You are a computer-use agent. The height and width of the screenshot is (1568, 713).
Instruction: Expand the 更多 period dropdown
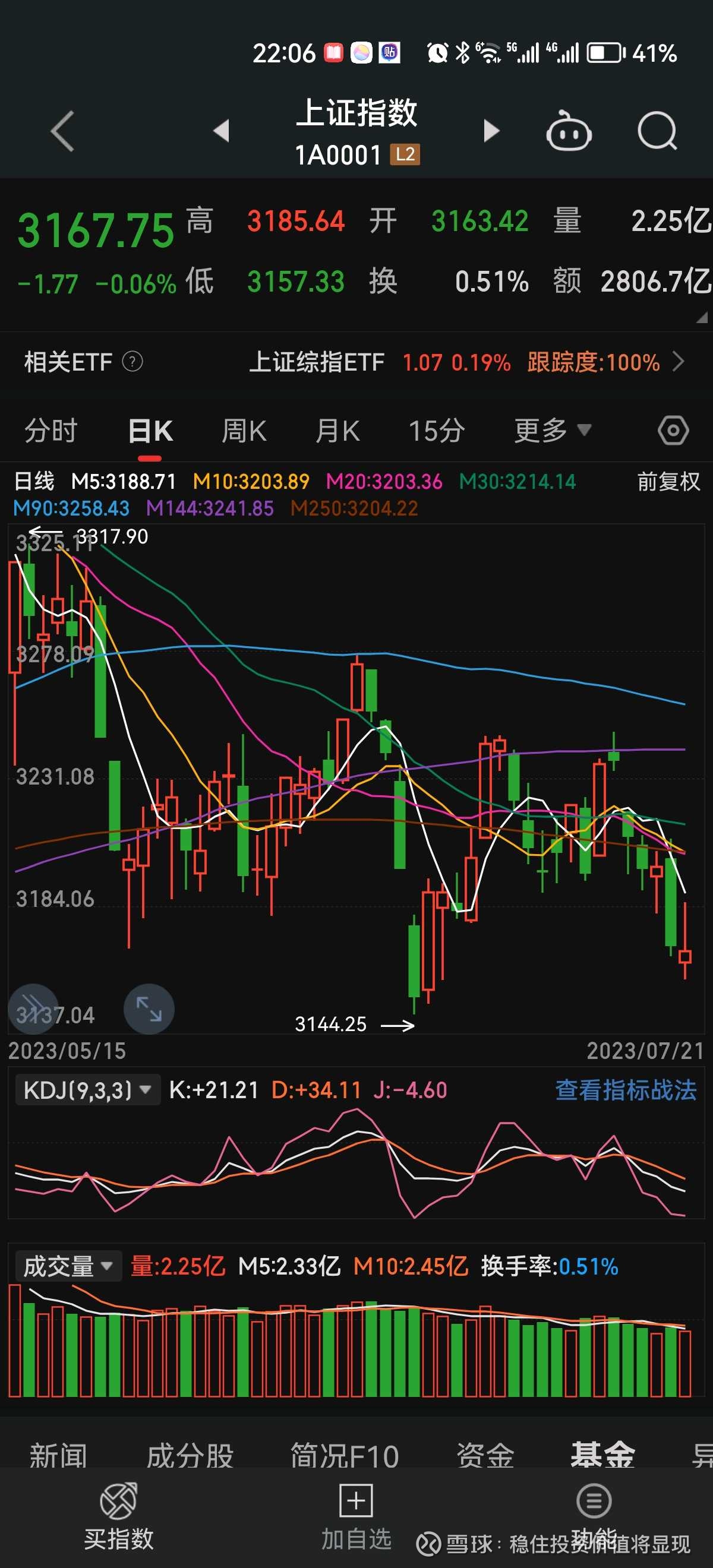552,431
